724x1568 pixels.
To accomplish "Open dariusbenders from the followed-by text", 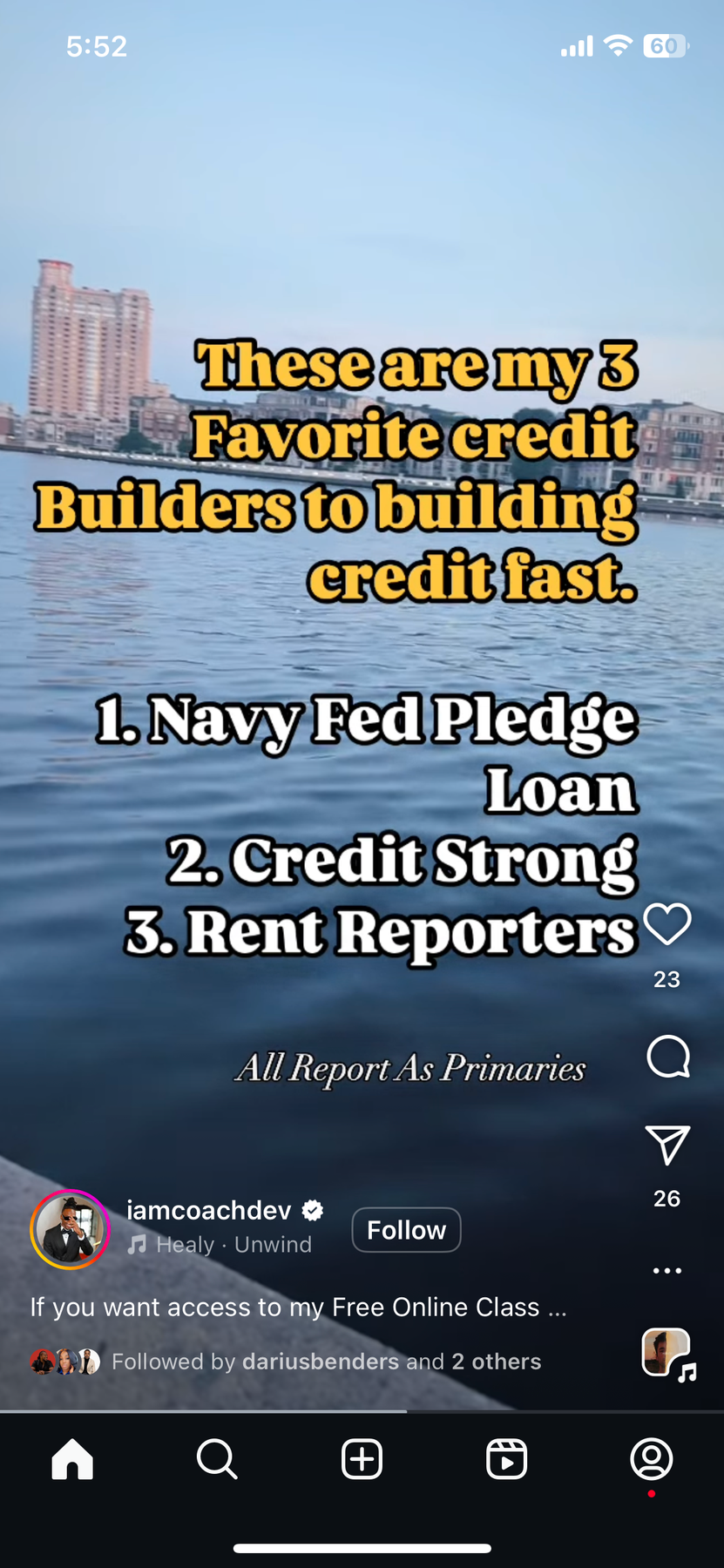I will coord(319,1361).
